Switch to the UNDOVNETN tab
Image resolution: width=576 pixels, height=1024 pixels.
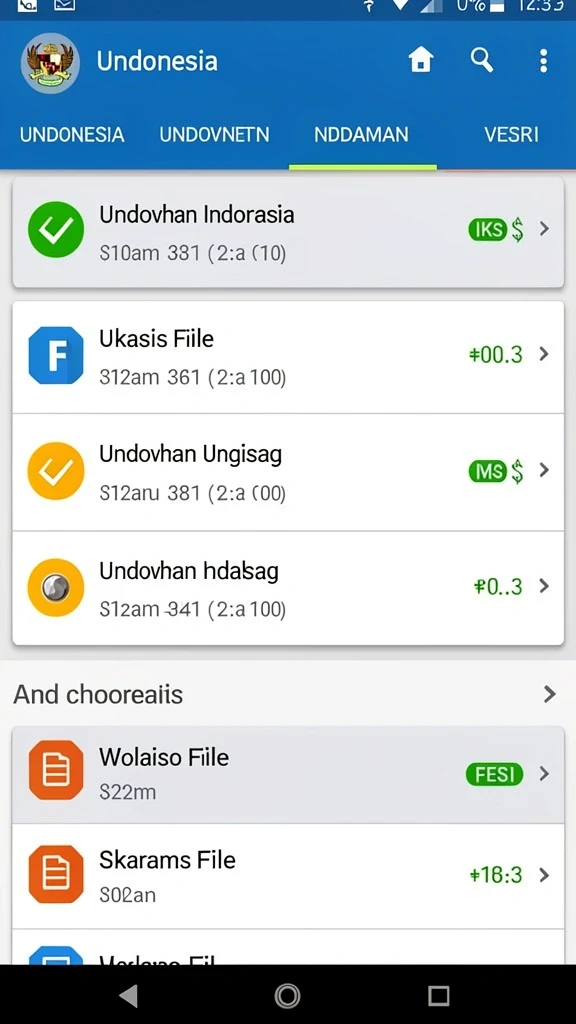[214, 135]
